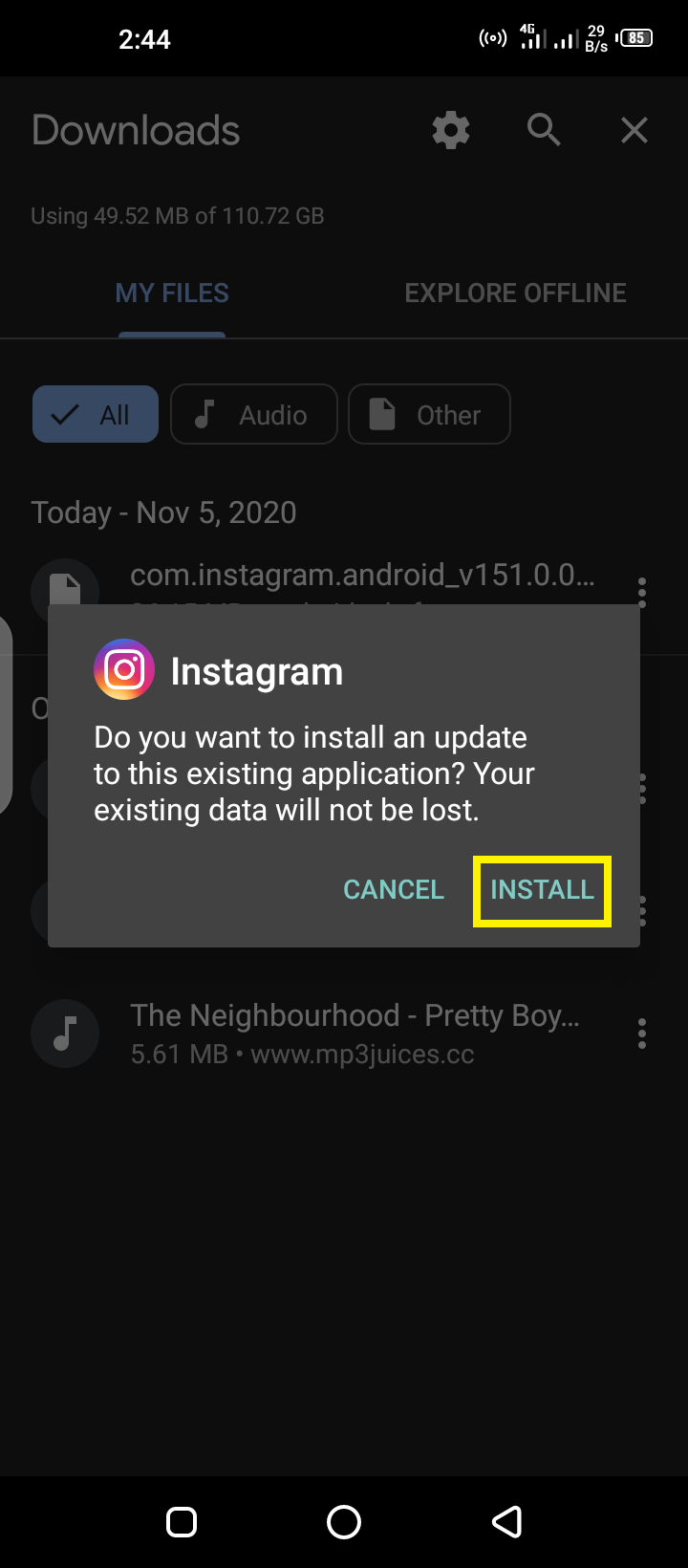
Task: Open The Neighbourhood - Pretty Boy audio file
Action: (x=325, y=1034)
